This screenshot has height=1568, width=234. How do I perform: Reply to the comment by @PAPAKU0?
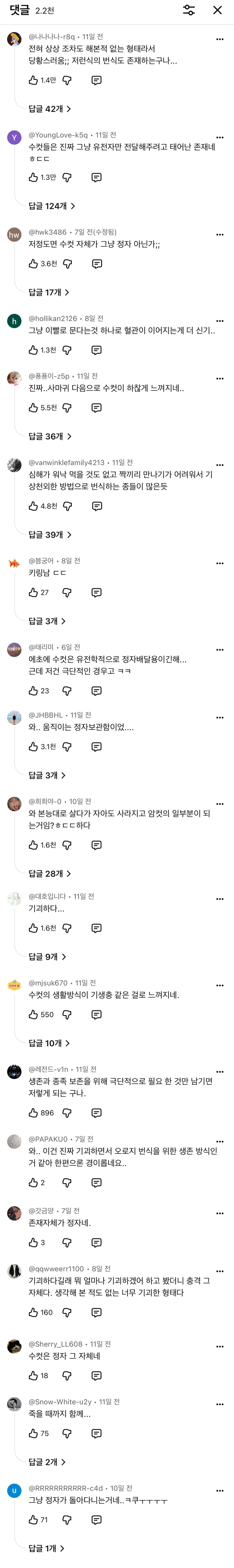click(x=96, y=1183)
